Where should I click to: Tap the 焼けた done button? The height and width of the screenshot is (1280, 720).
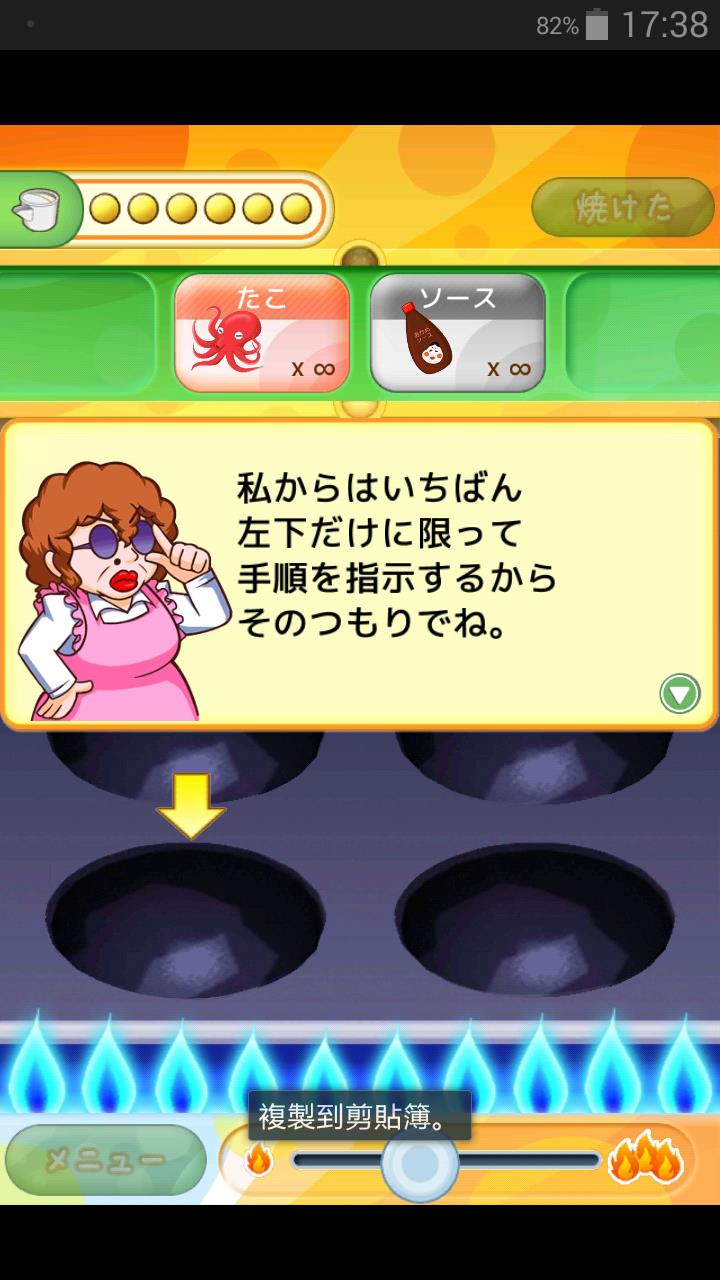point(622,207)
